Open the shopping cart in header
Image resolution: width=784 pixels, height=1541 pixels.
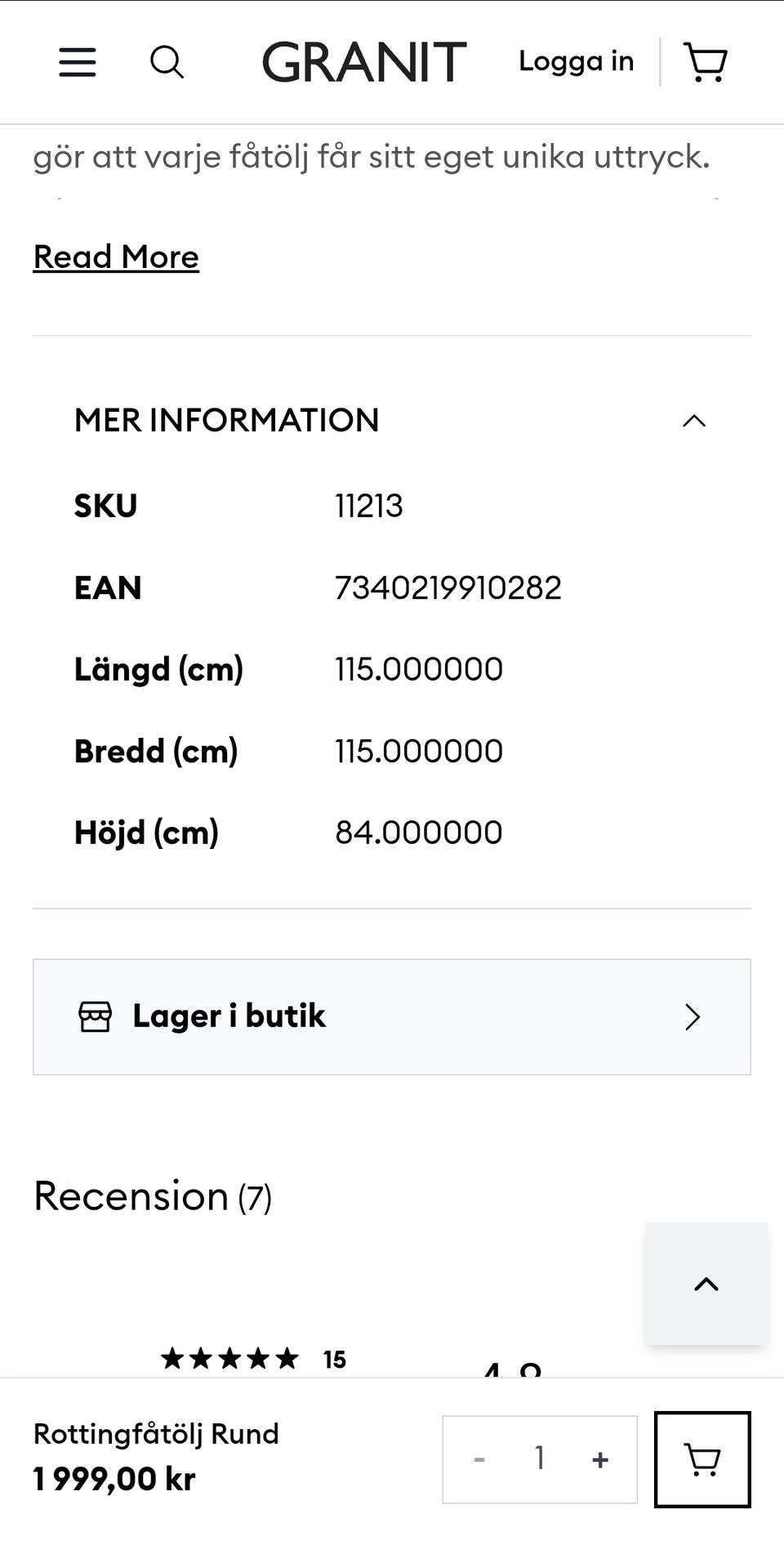click(706, 62)
